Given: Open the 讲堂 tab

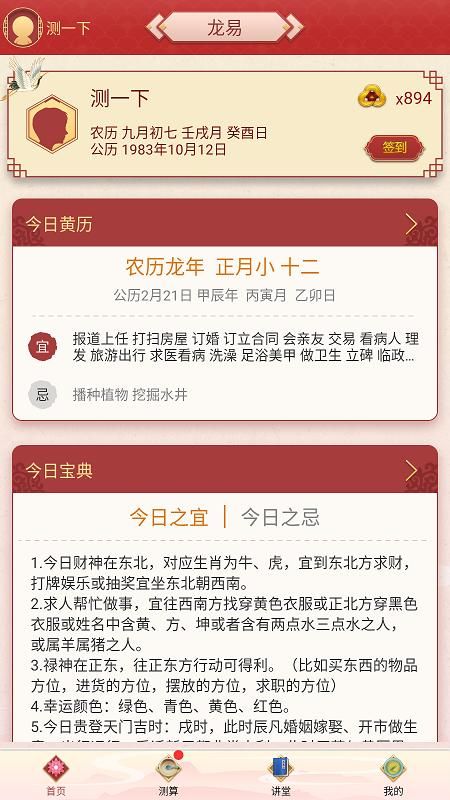Looking at the screenshot, I should pos(281,775).
